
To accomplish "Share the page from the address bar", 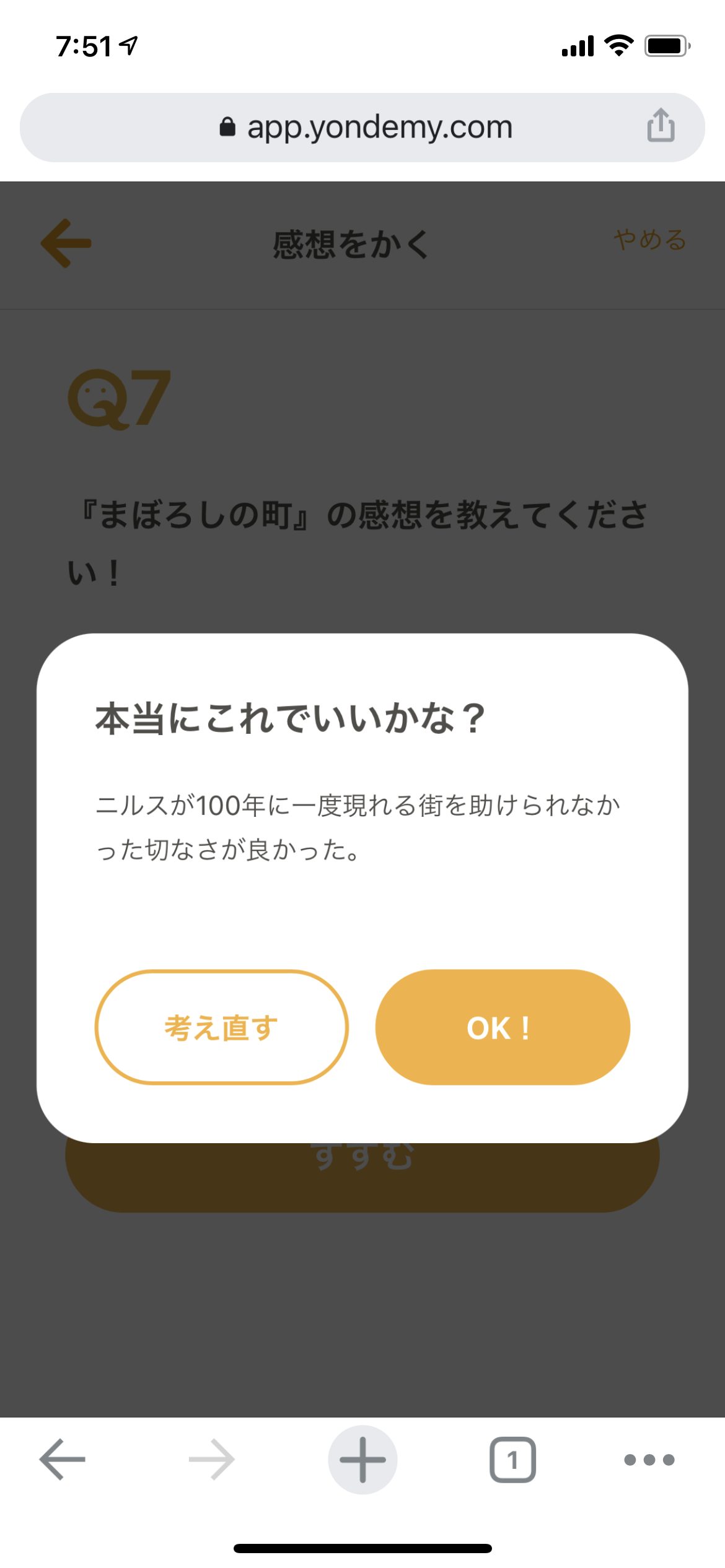I will pos(661,126).
